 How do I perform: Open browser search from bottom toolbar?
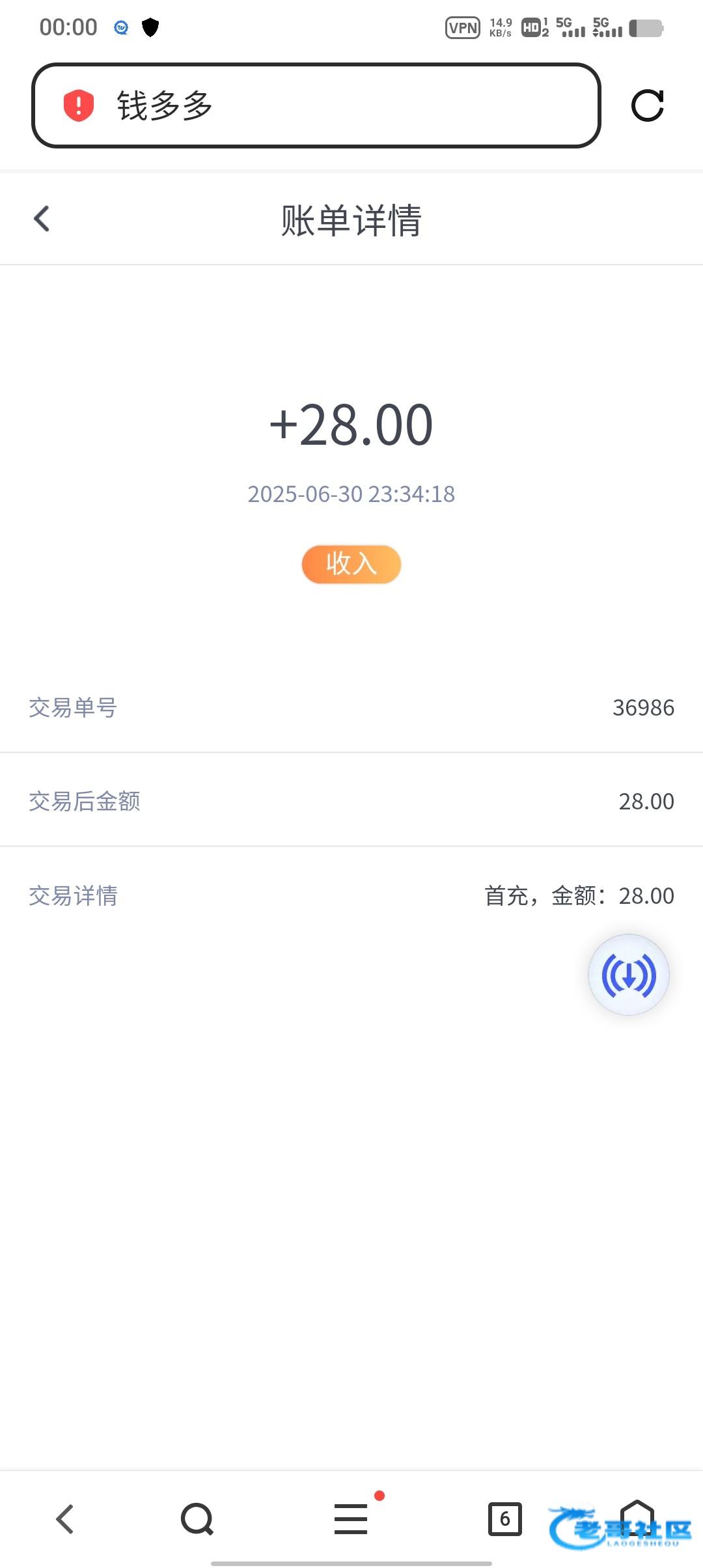click(197, 1519)
